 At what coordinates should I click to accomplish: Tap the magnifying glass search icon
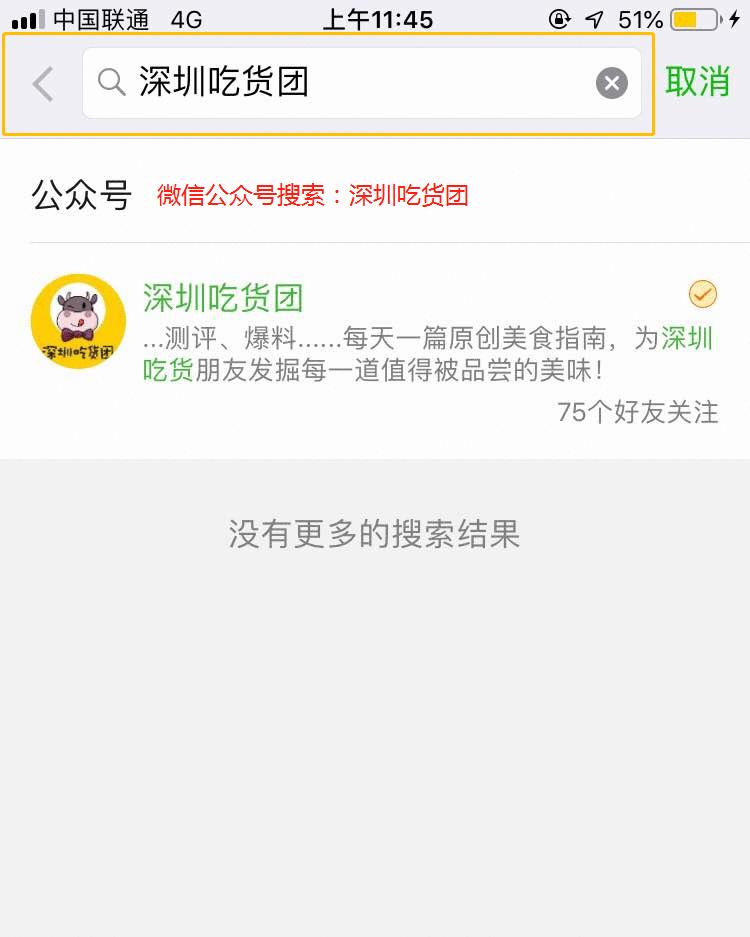click(x=112, y=83)
